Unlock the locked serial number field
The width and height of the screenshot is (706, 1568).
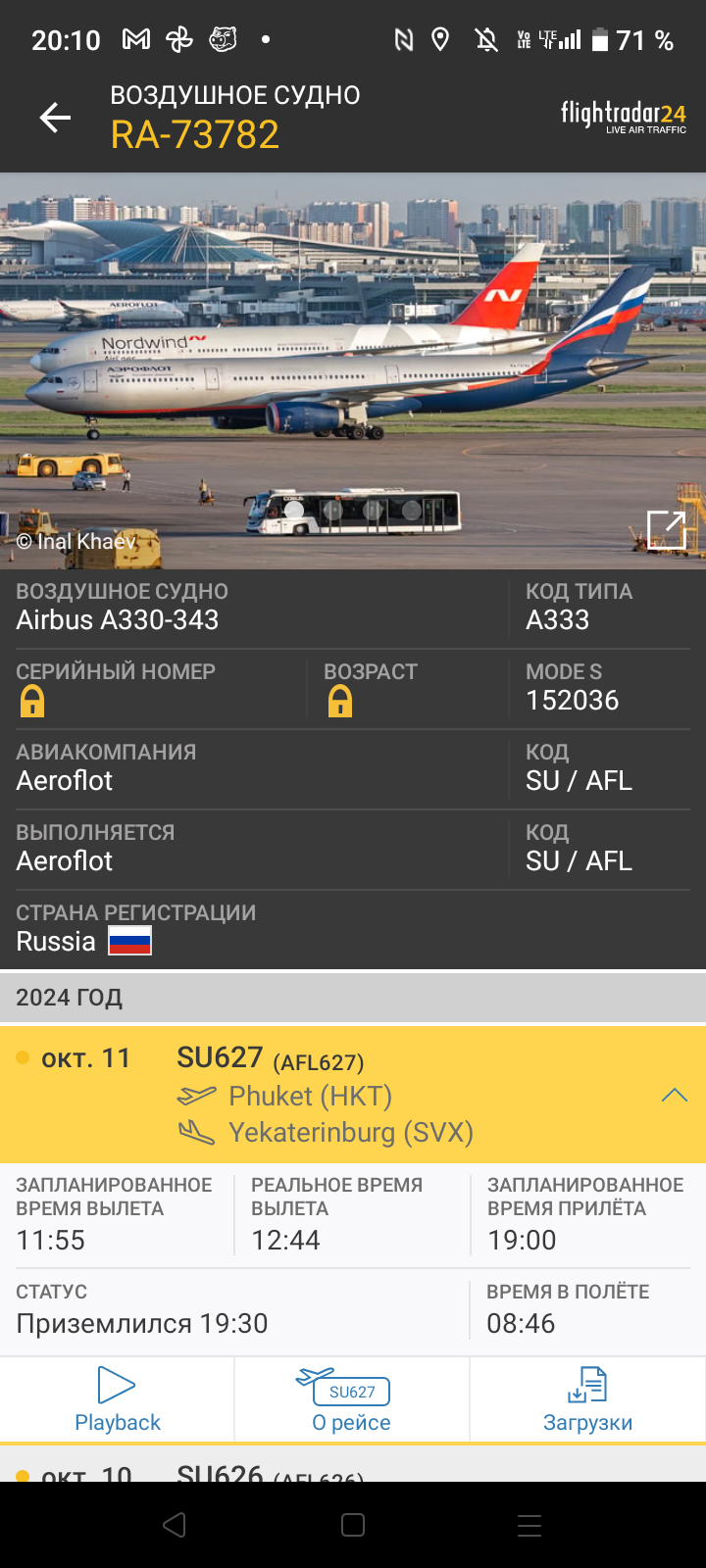pyautogui.click(x=32, y=702)
